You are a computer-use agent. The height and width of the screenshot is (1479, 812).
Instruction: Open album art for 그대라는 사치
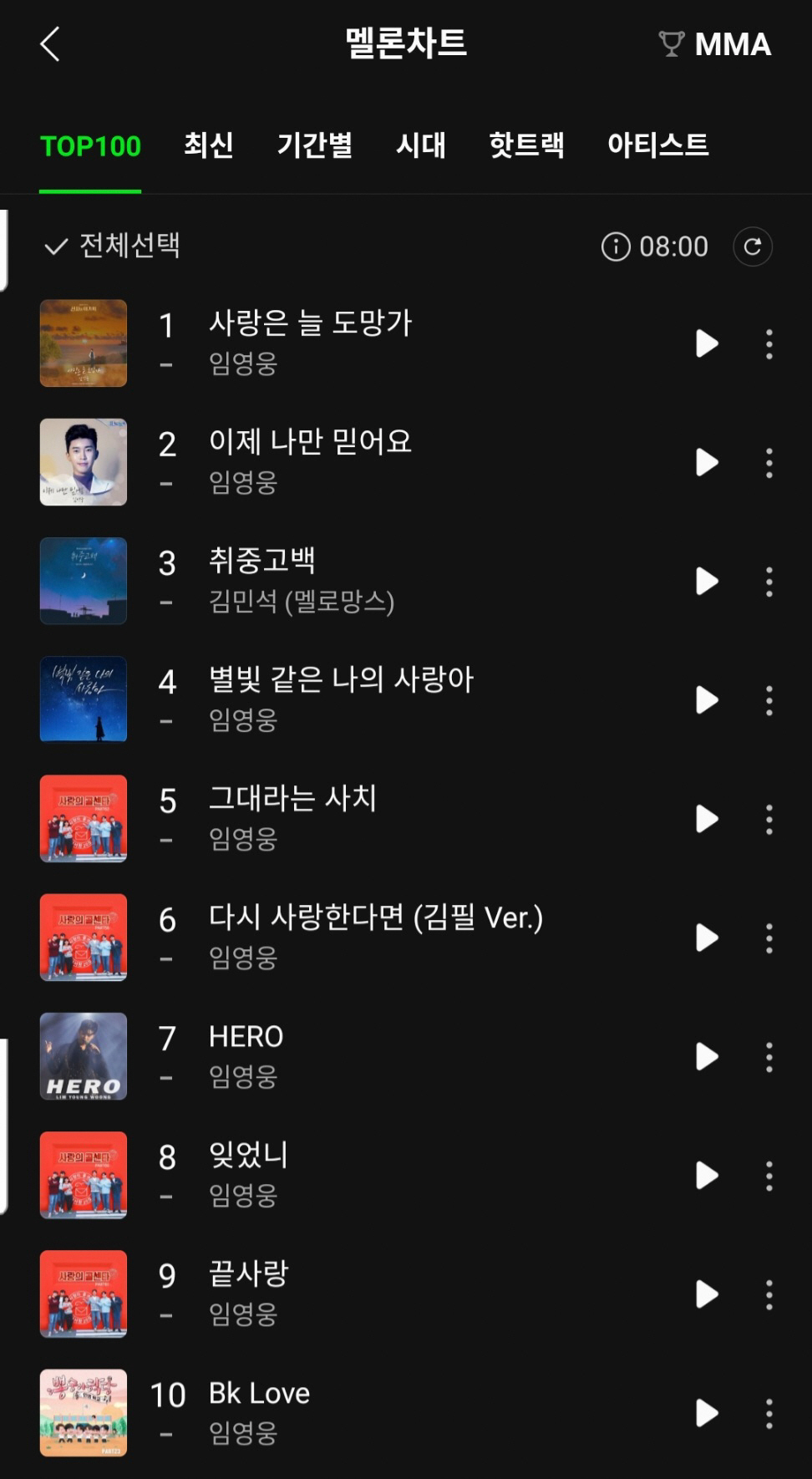[84, 819]
